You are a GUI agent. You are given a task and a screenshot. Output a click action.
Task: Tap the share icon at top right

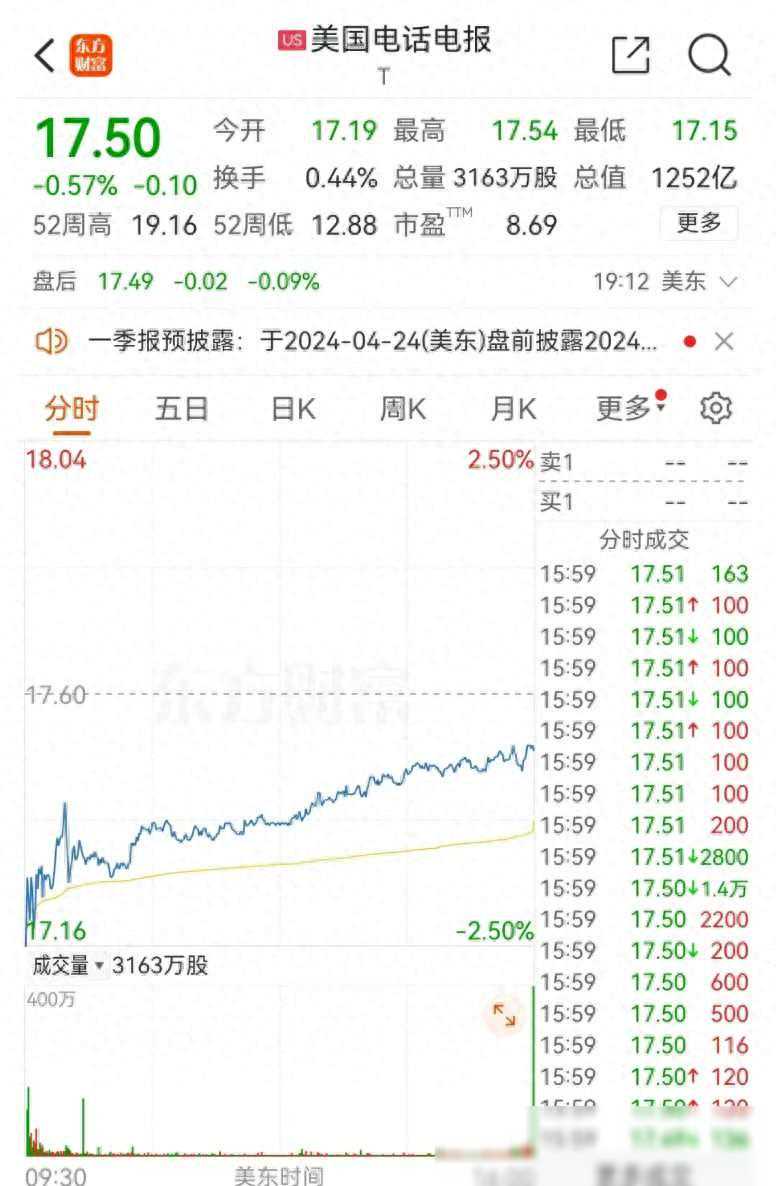click(x=630, y=55)
